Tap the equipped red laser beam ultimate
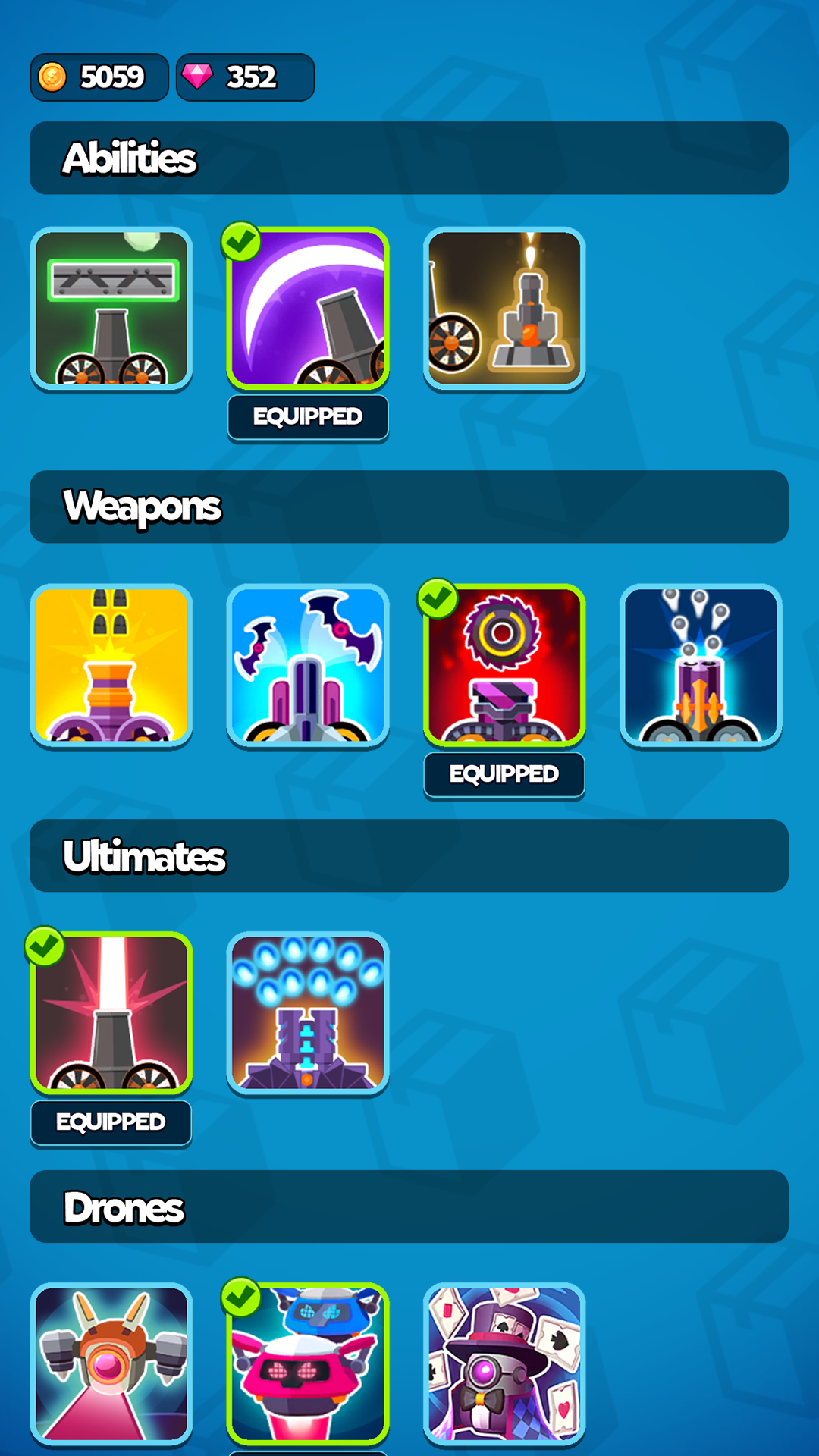Image resolution: width=819 pixels, height=1456 pixels. [111, 1013]
